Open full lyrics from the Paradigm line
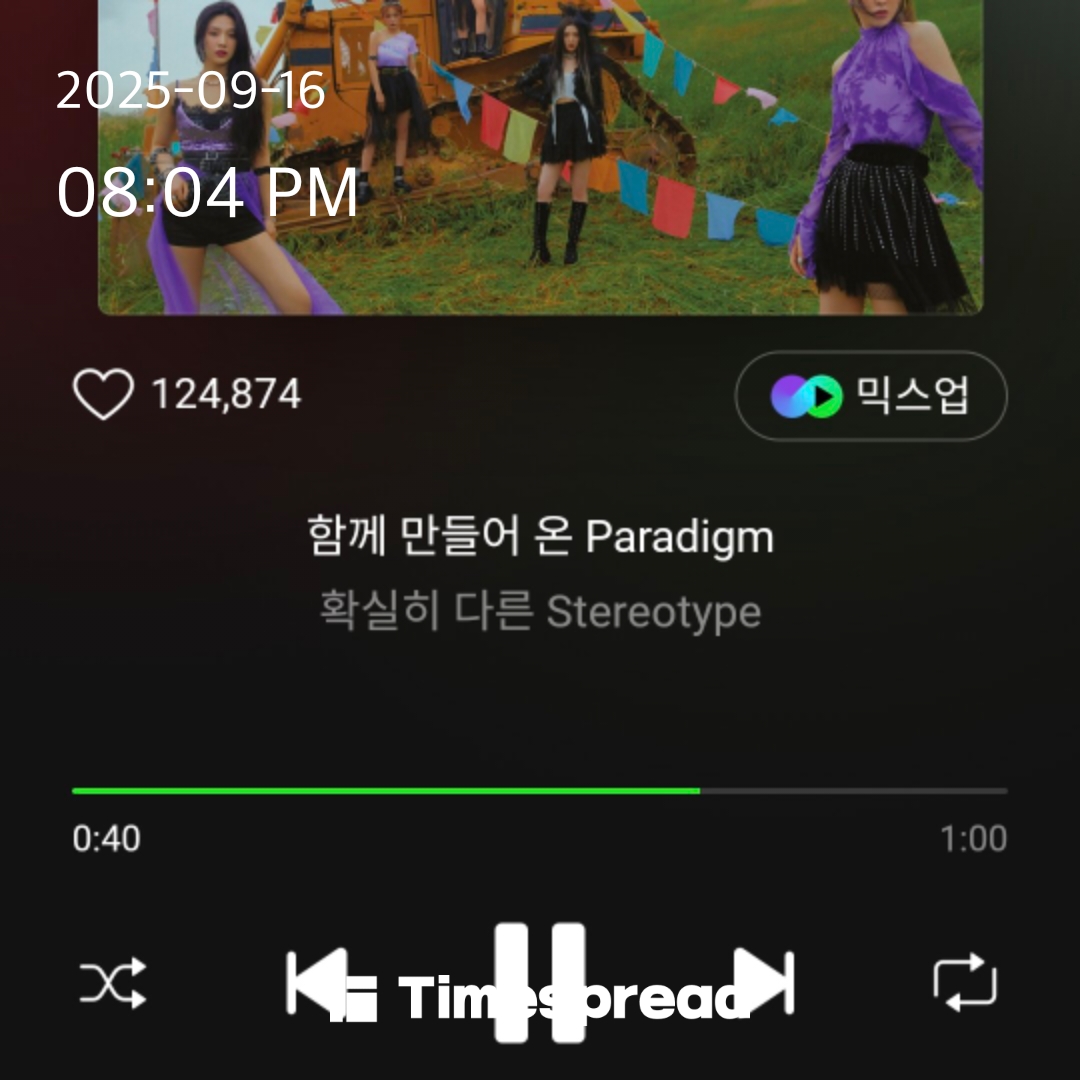The width and height of the screenshot is (1080, 1080). [x=540, y=538]
